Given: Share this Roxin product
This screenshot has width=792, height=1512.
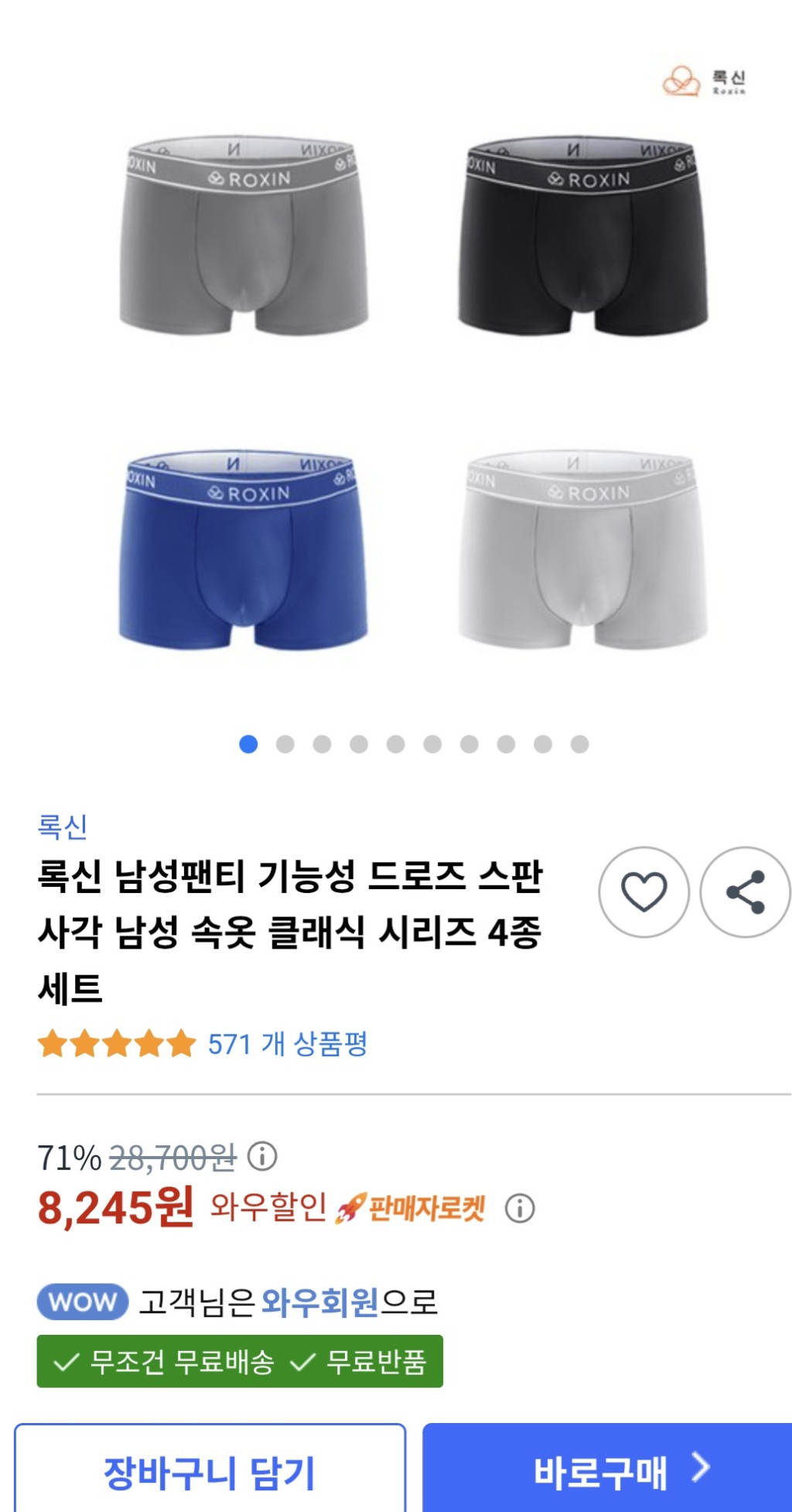Looking at the screenshot, I should pos(745,891).
